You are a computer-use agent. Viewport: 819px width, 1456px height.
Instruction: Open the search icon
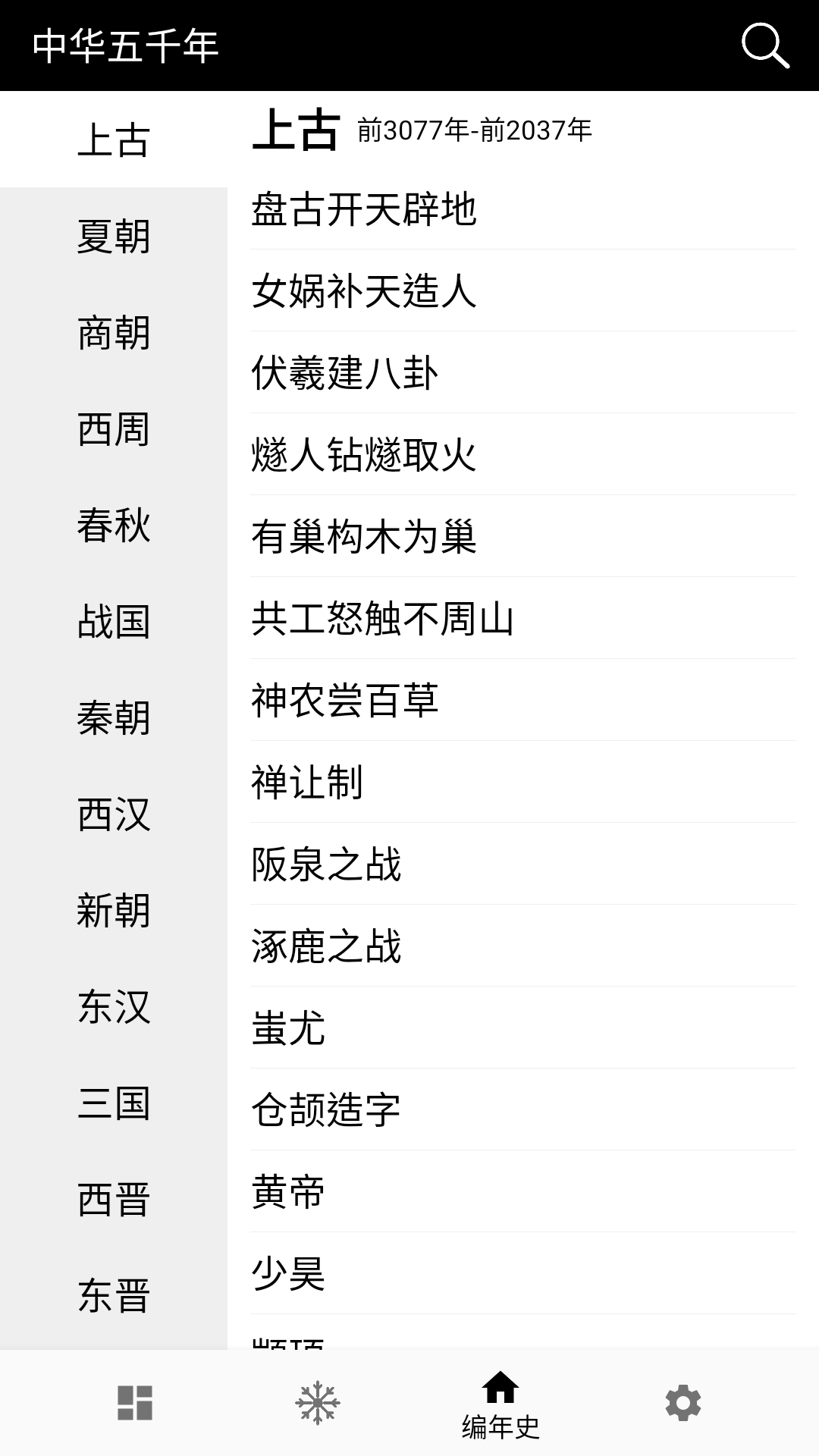click(x=765, y=45)
